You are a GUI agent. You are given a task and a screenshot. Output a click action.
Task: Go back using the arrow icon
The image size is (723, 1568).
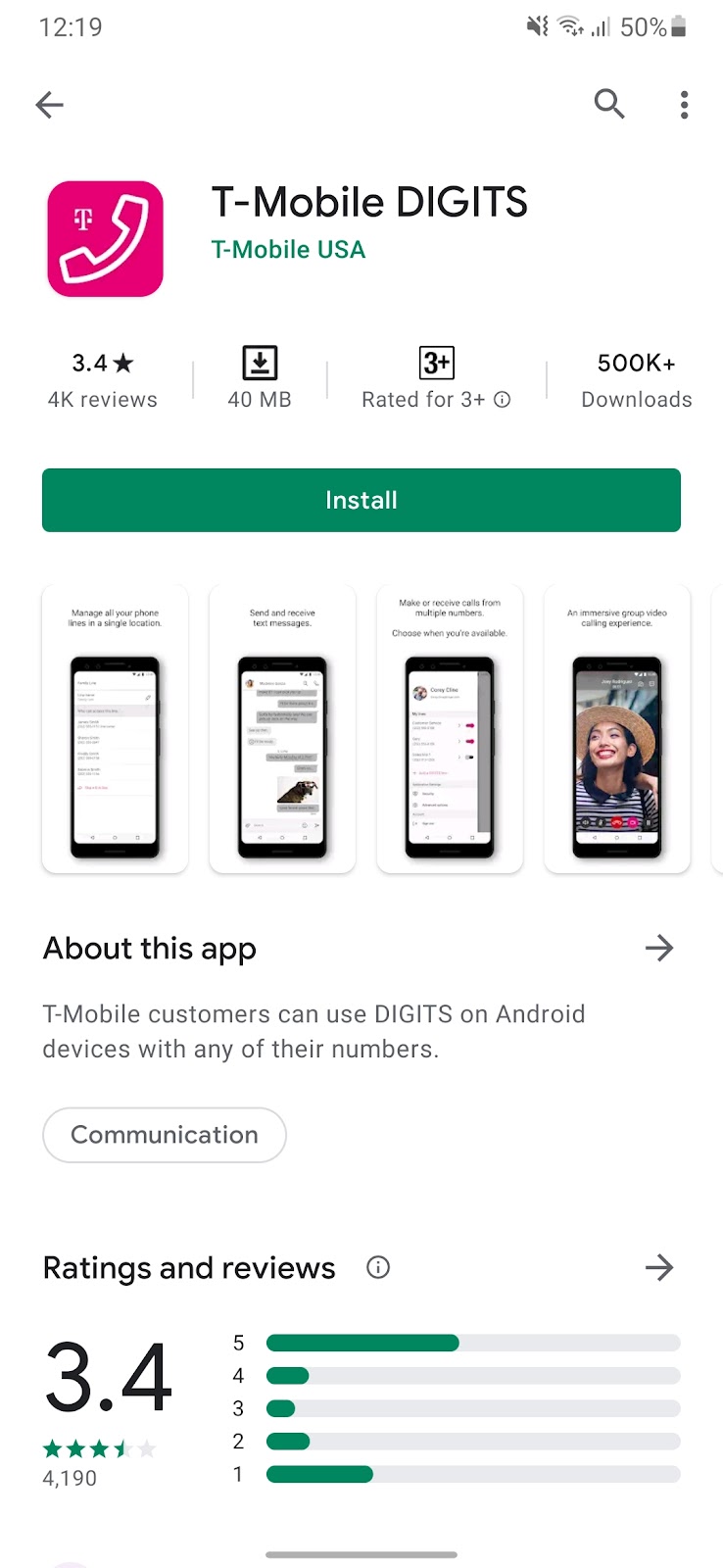[x=49, y=105]
